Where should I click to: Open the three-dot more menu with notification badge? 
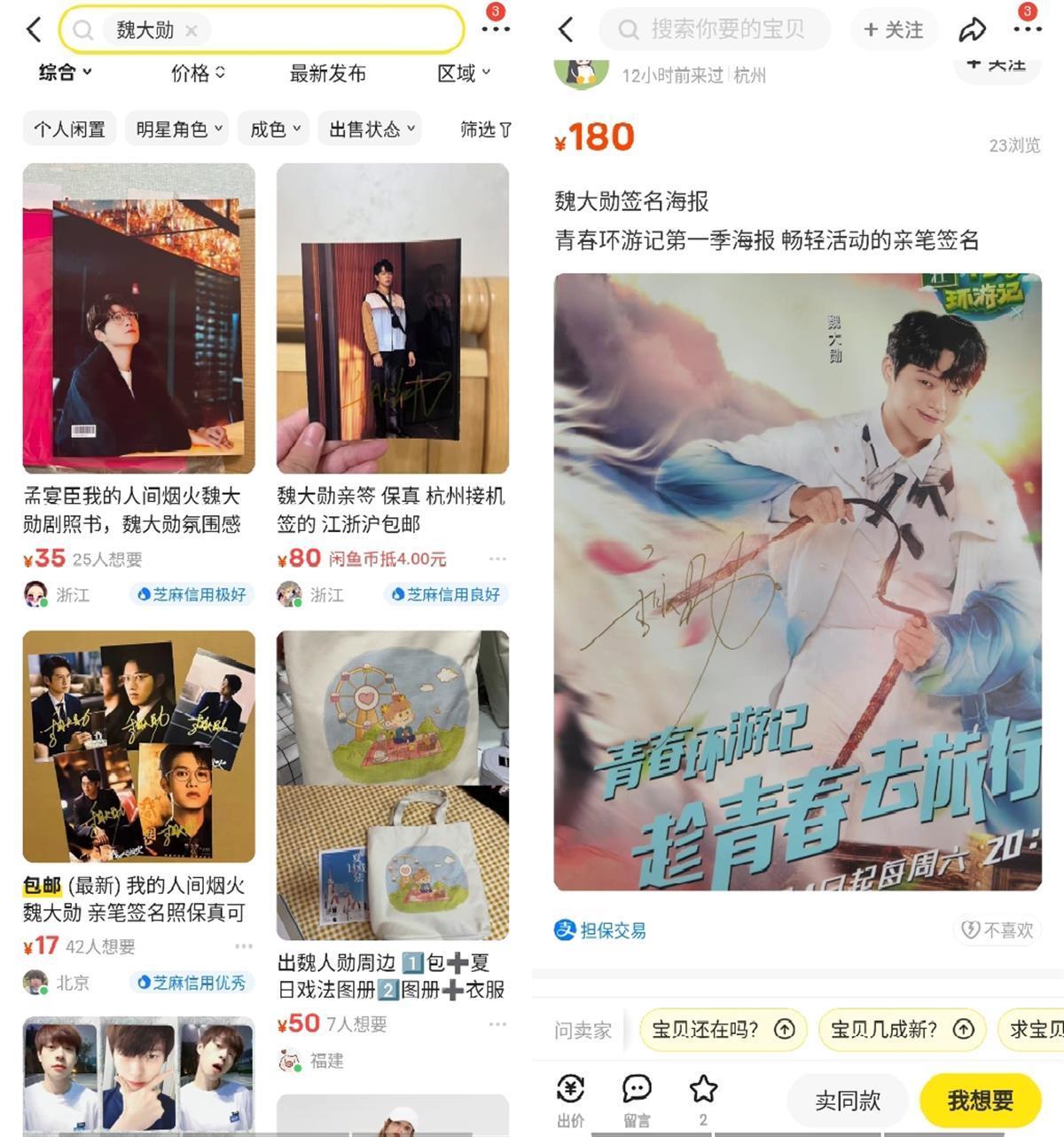(x=1028, y=29)
